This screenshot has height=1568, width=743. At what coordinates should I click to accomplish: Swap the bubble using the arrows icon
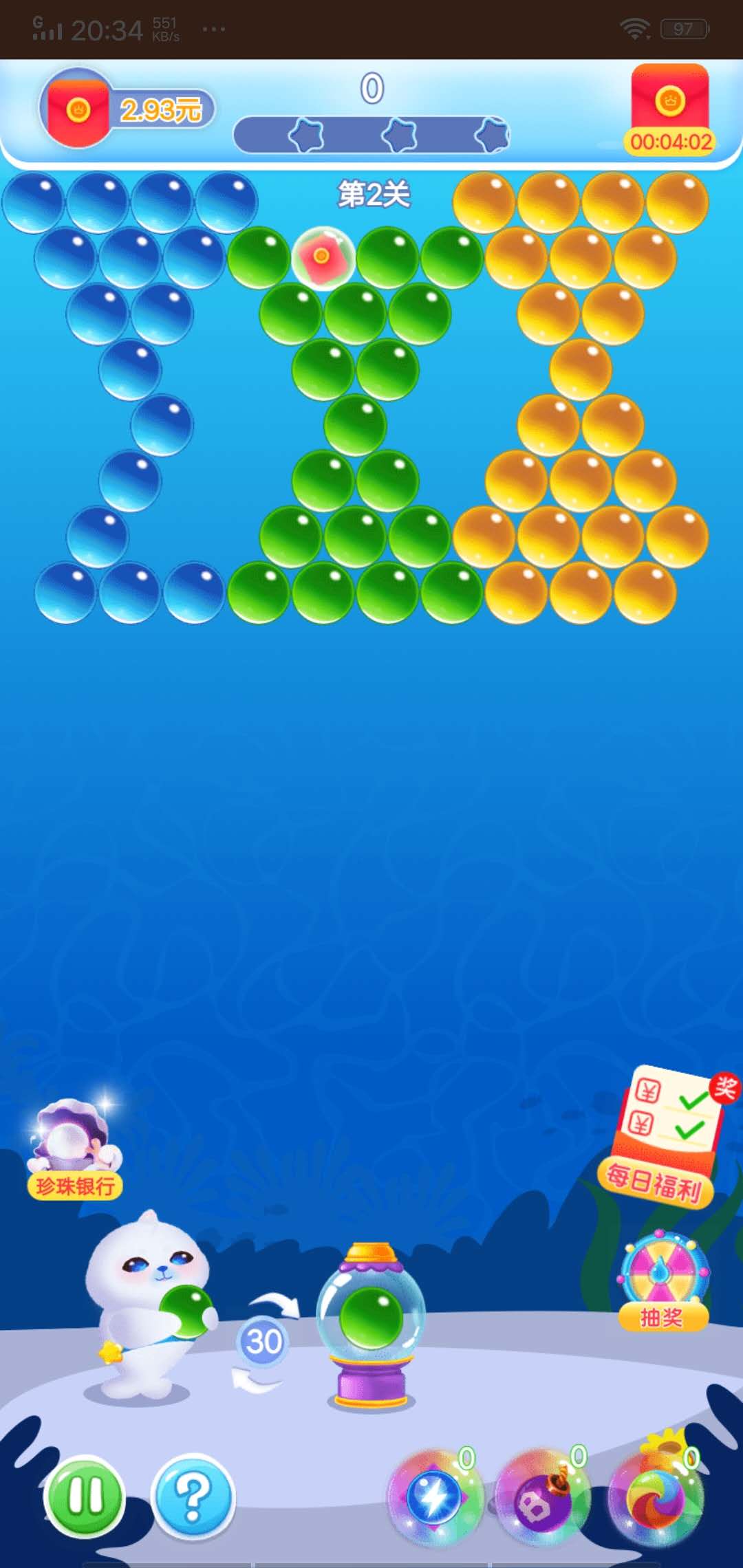tap(263, 1342)
